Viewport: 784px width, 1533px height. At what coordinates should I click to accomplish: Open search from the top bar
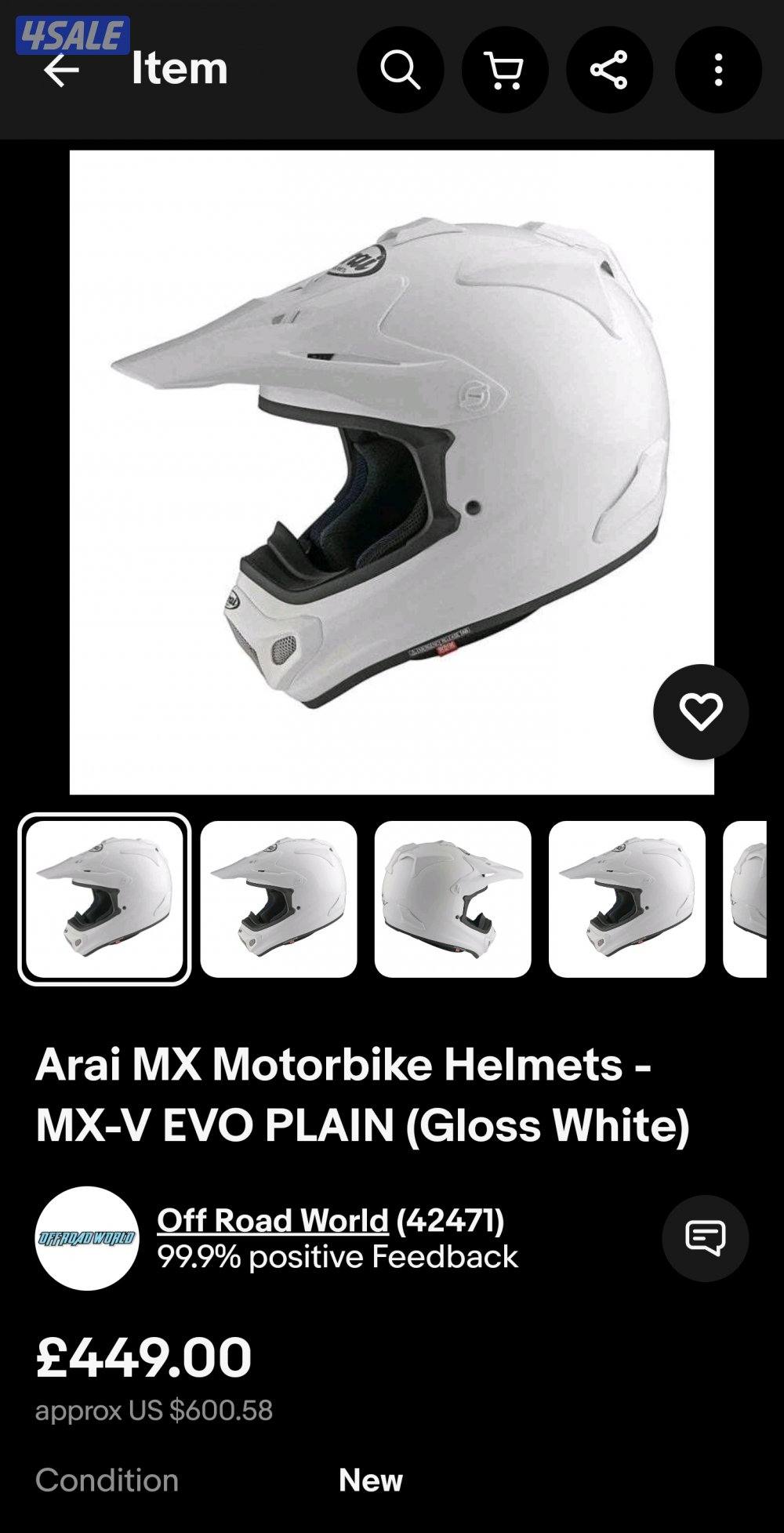coord(401,70)
